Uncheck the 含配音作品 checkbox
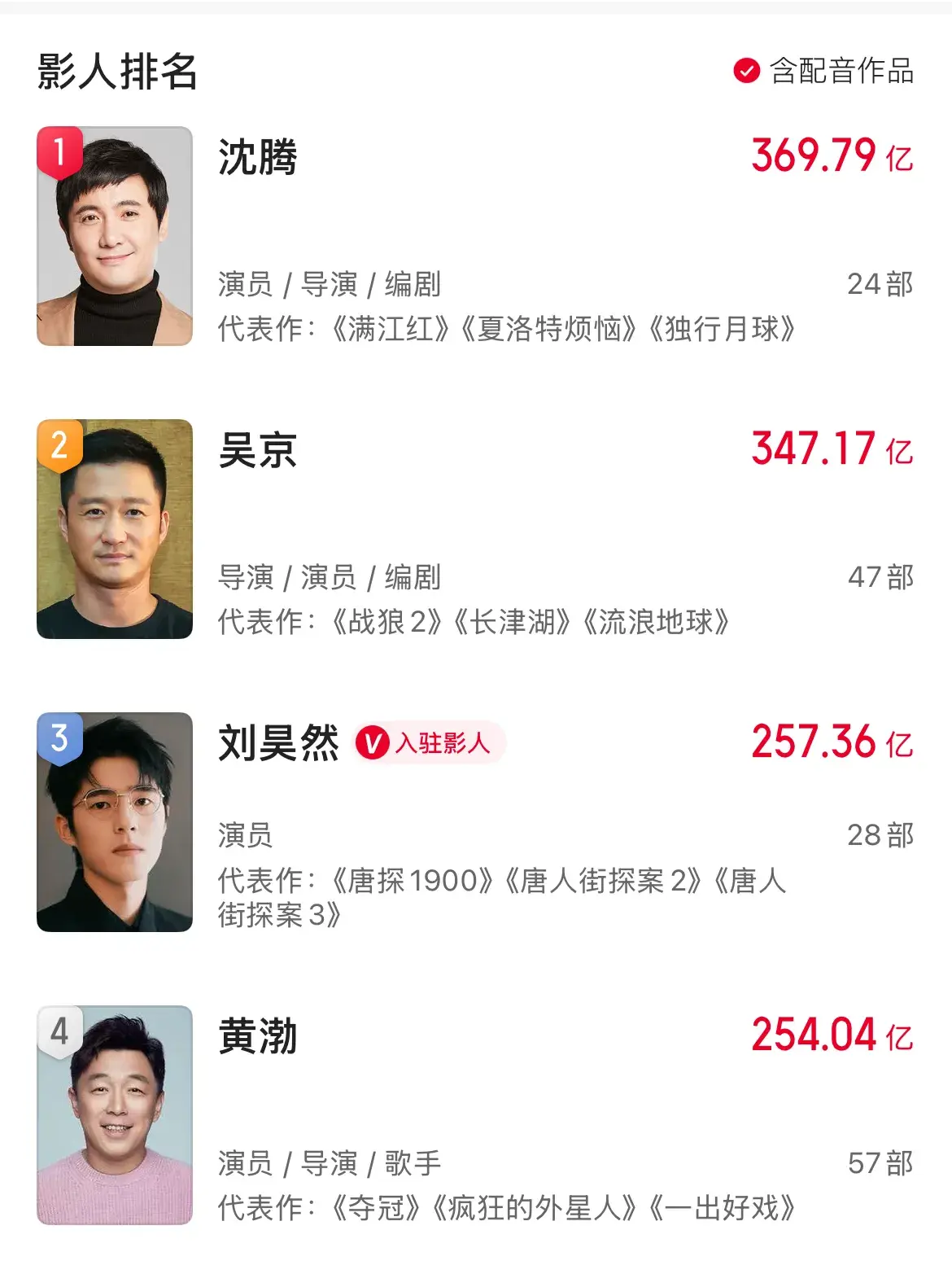This screenshot has height=1265, width=952. [x=746, y=71]
